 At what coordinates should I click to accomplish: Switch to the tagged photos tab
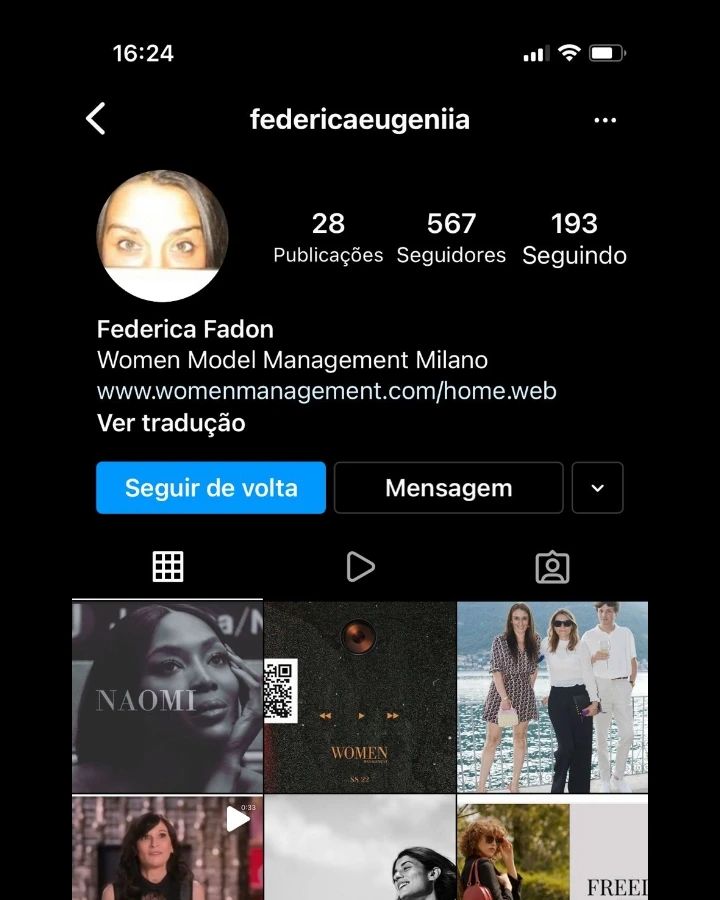(x=552, y=567)
